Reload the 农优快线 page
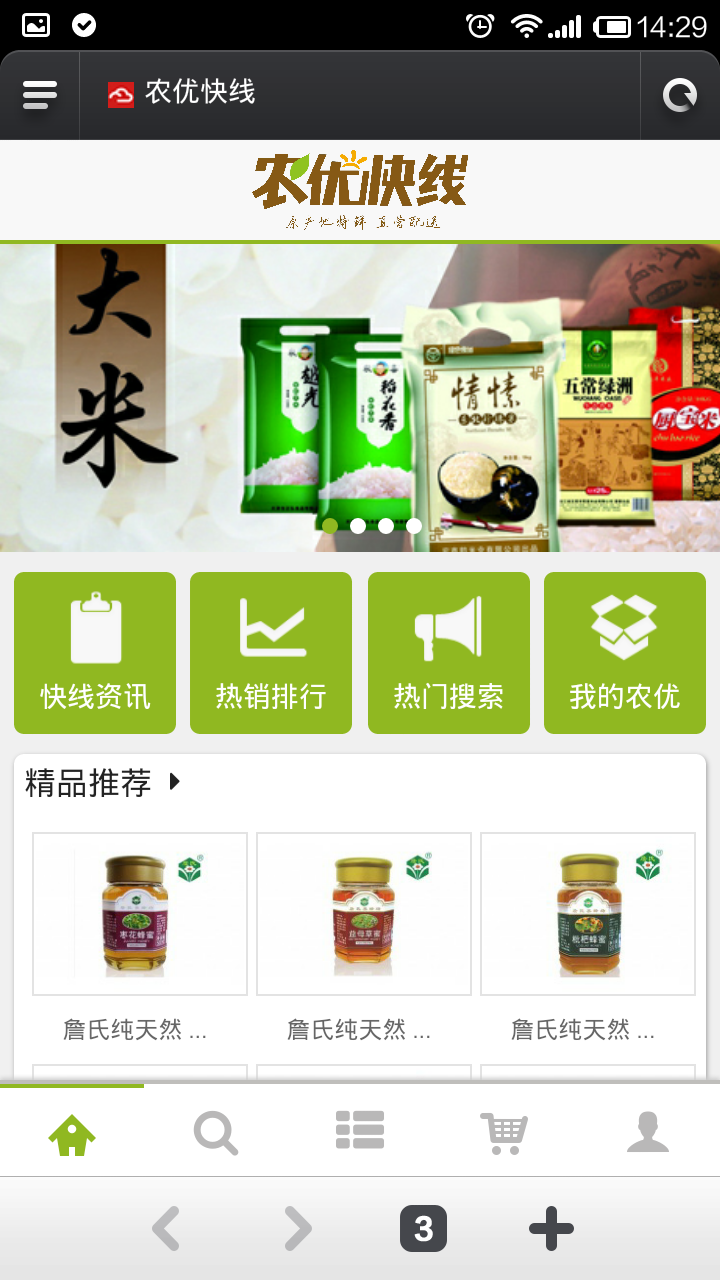Screen dimensions: 720x1280 pos(680,95)
